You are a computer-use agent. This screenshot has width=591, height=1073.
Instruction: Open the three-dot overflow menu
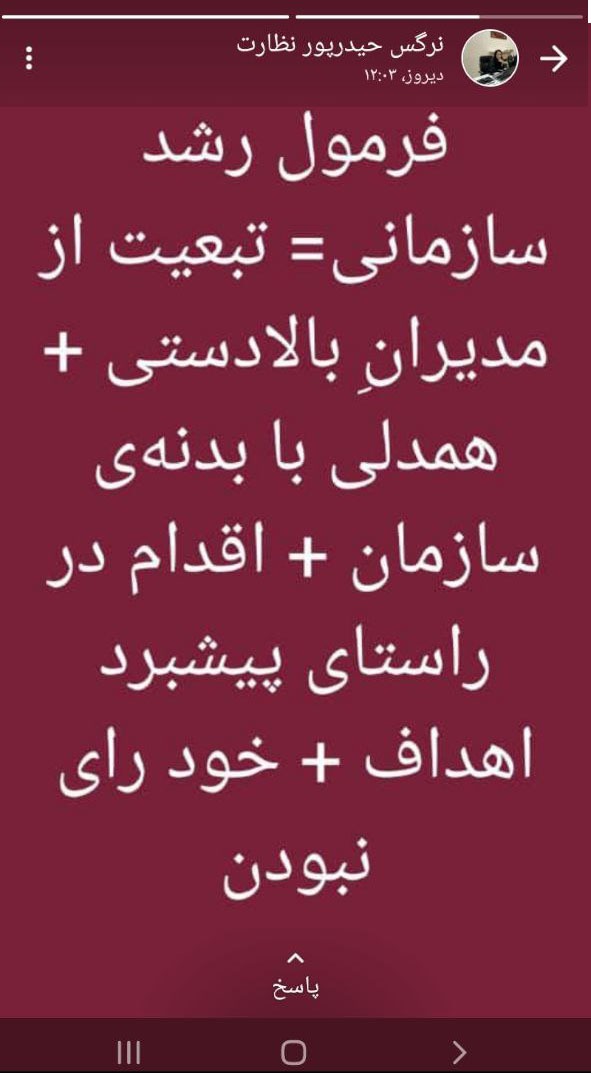click(x=29, y=58)
